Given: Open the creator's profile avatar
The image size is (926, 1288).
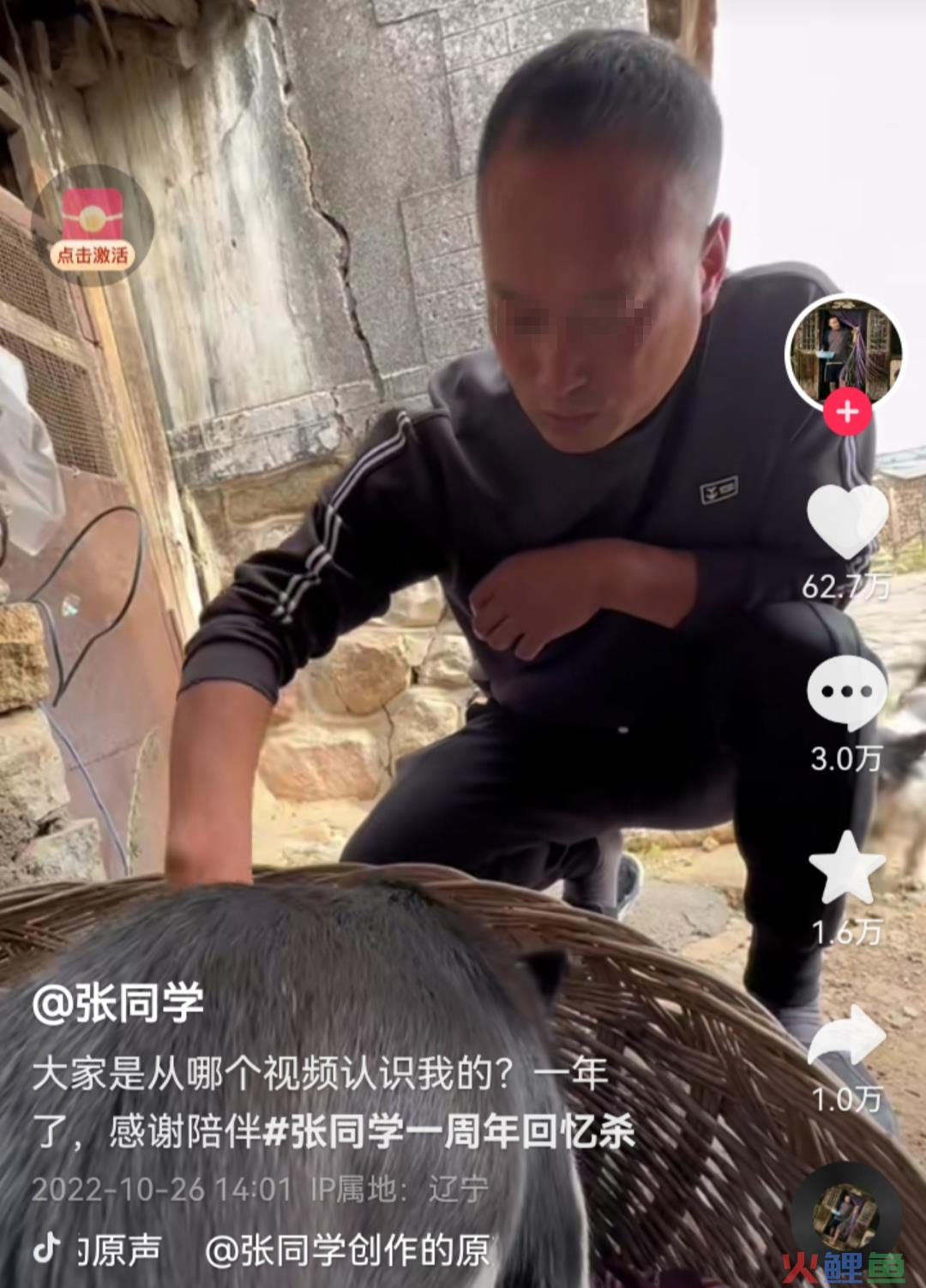Looking at the screenshot, I should click(x=845, y=351).
